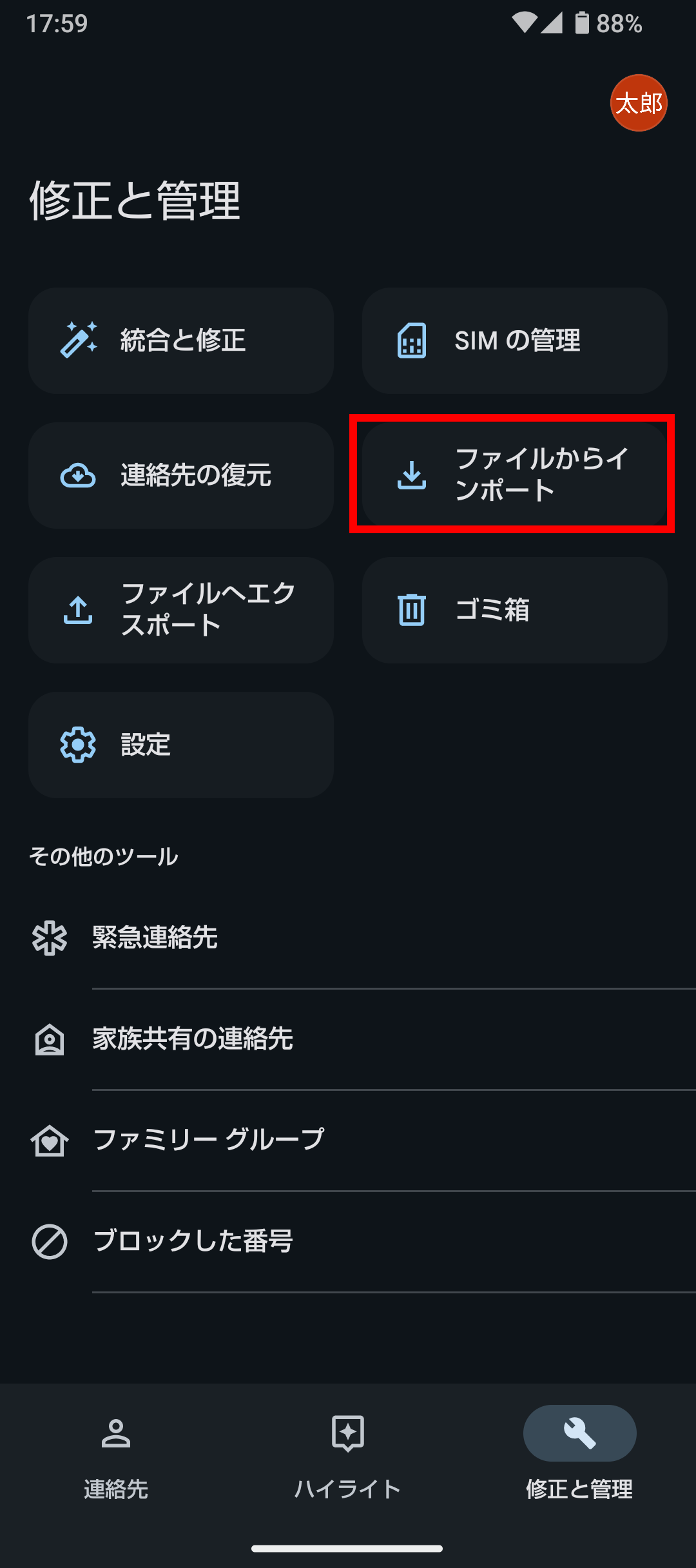
Task: Open ゴミ箱
Action: [514, 610]
